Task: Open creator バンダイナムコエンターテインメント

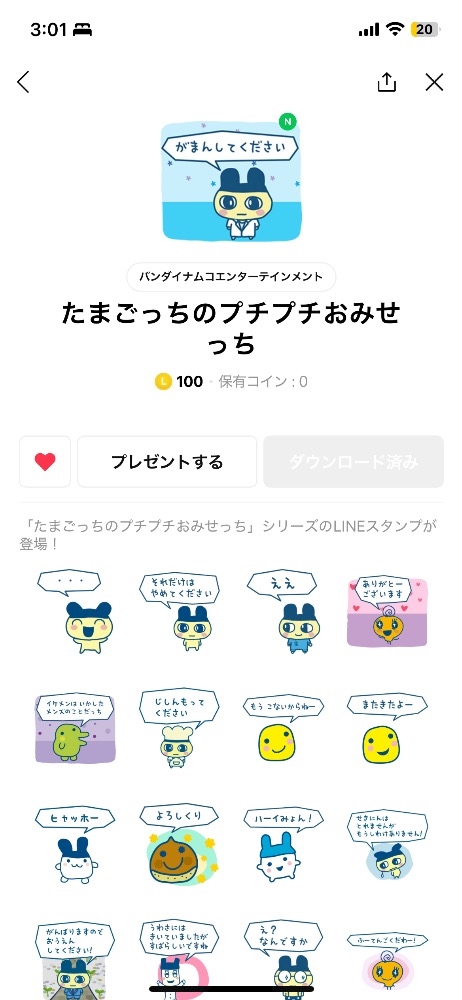Action: (x=231, y=277)
